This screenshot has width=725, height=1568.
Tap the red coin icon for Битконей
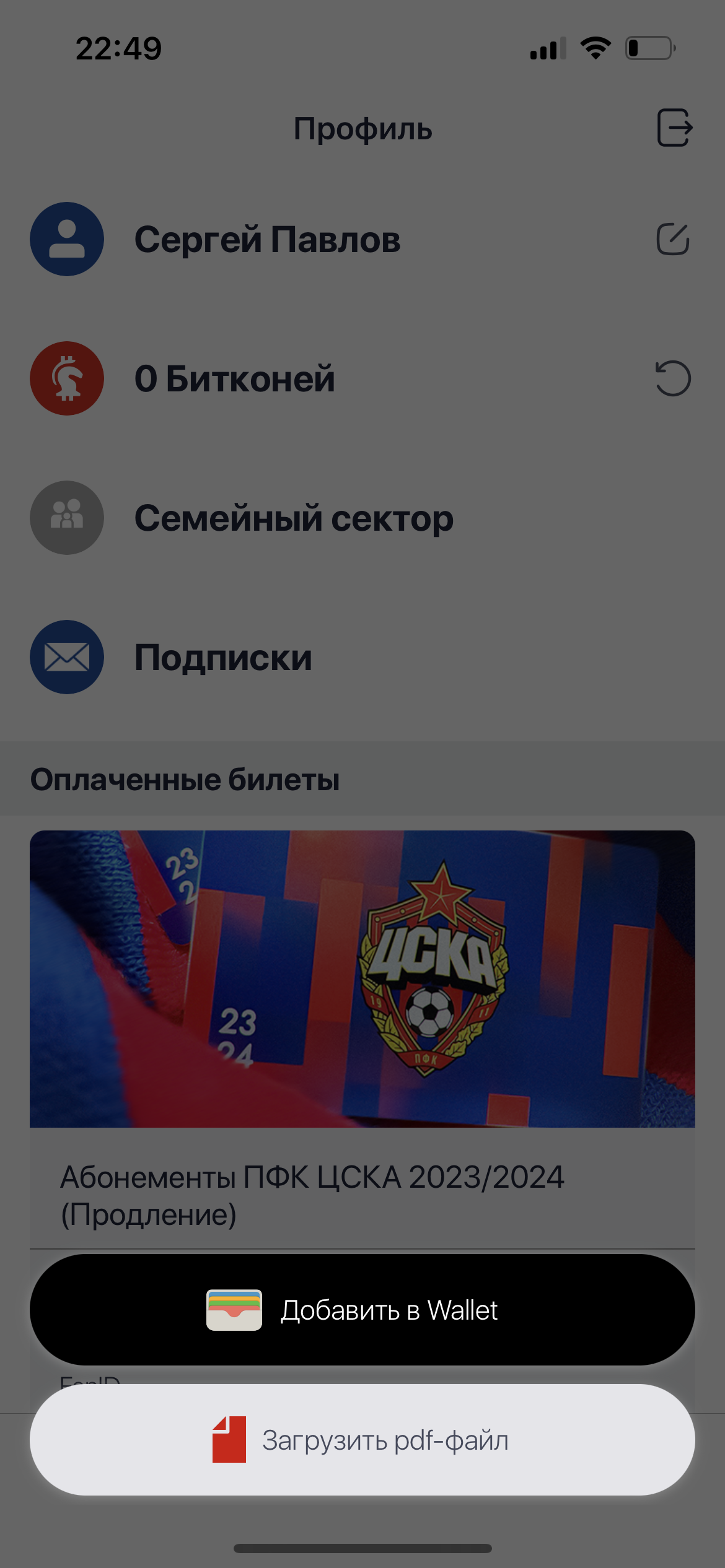66,378
